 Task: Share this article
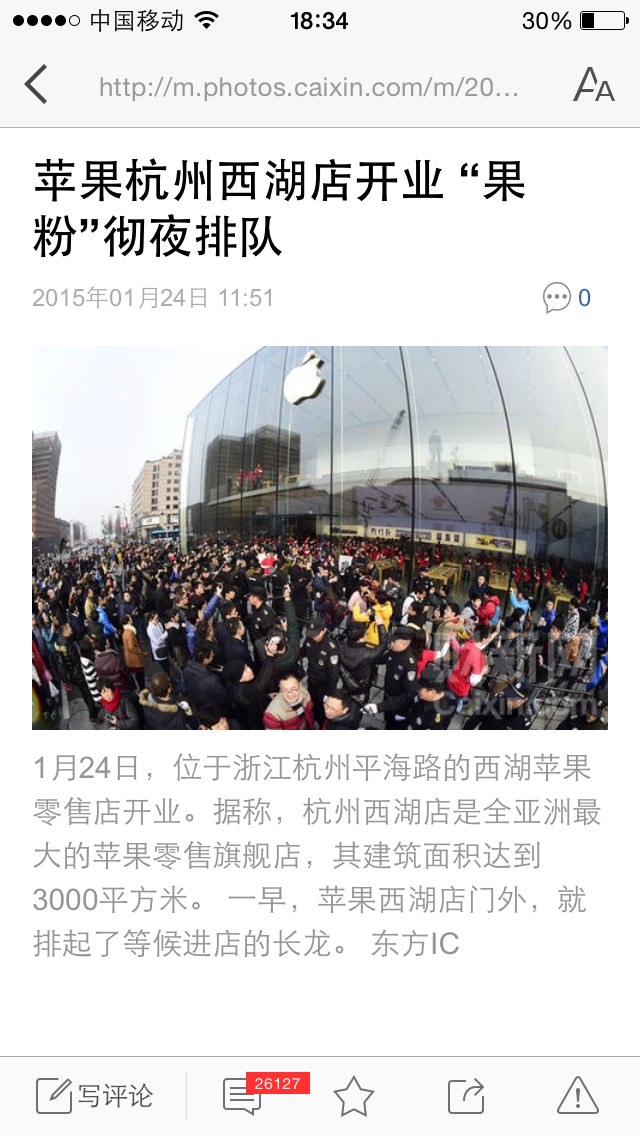coord(466,1095)
